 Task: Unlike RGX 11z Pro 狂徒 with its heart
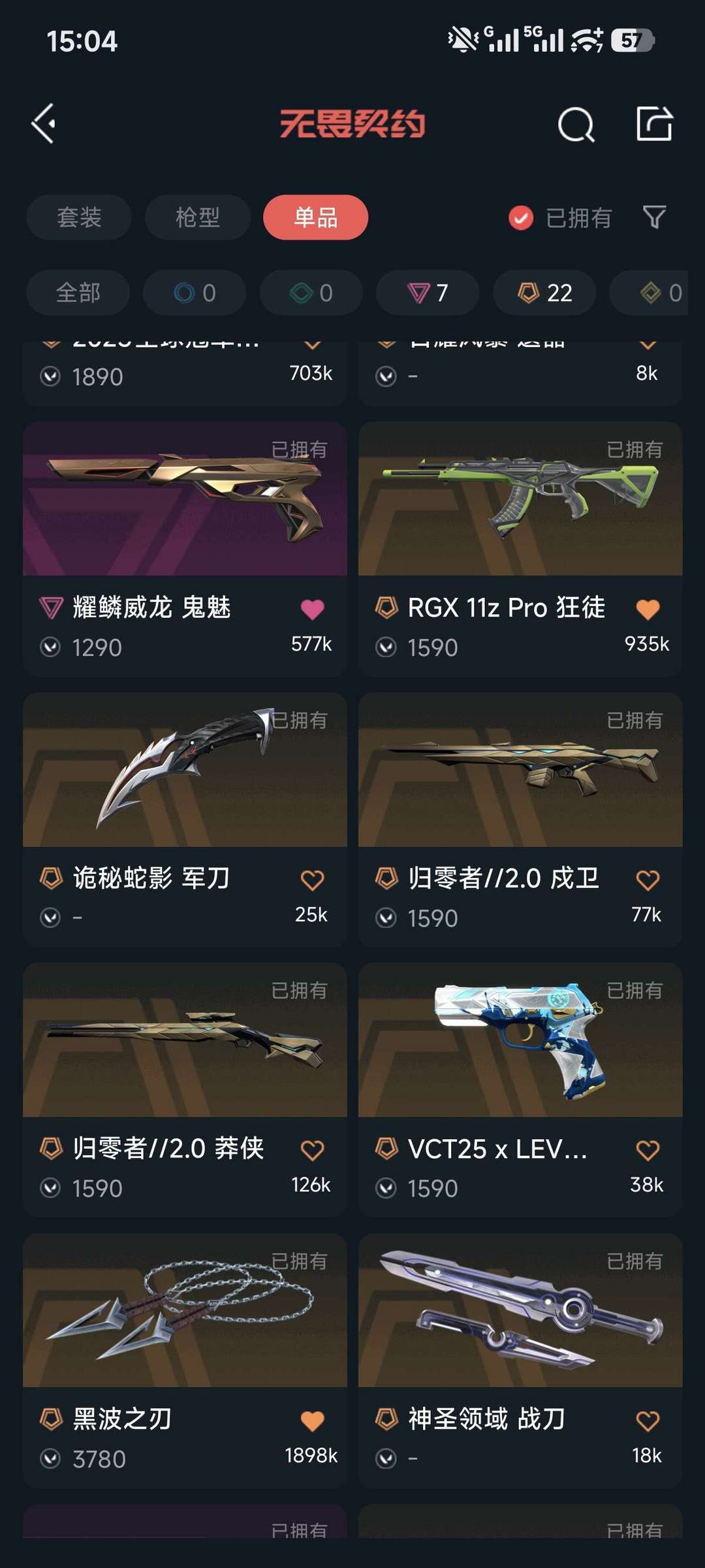point(648,609)
